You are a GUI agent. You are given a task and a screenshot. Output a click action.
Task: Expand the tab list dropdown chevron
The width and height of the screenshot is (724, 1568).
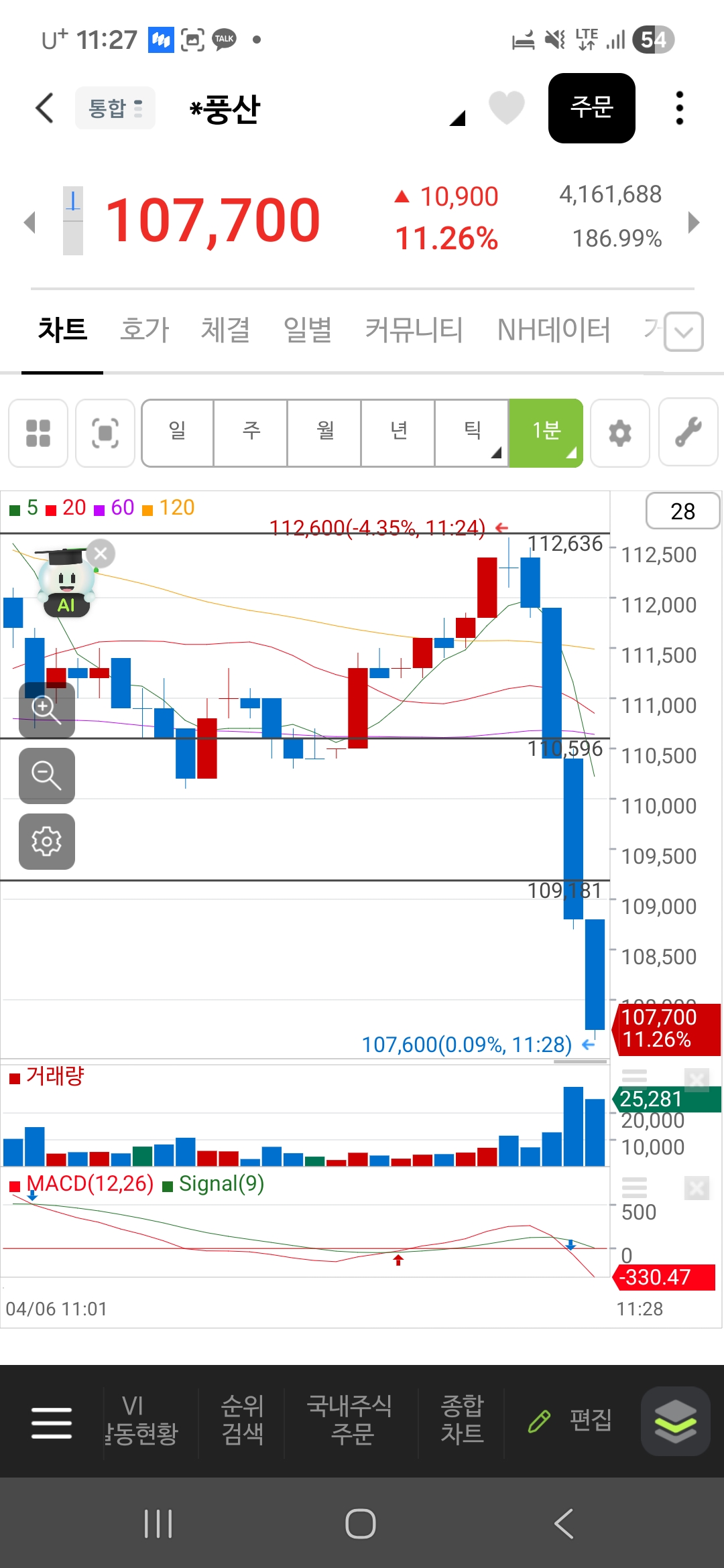coord(684,332)
